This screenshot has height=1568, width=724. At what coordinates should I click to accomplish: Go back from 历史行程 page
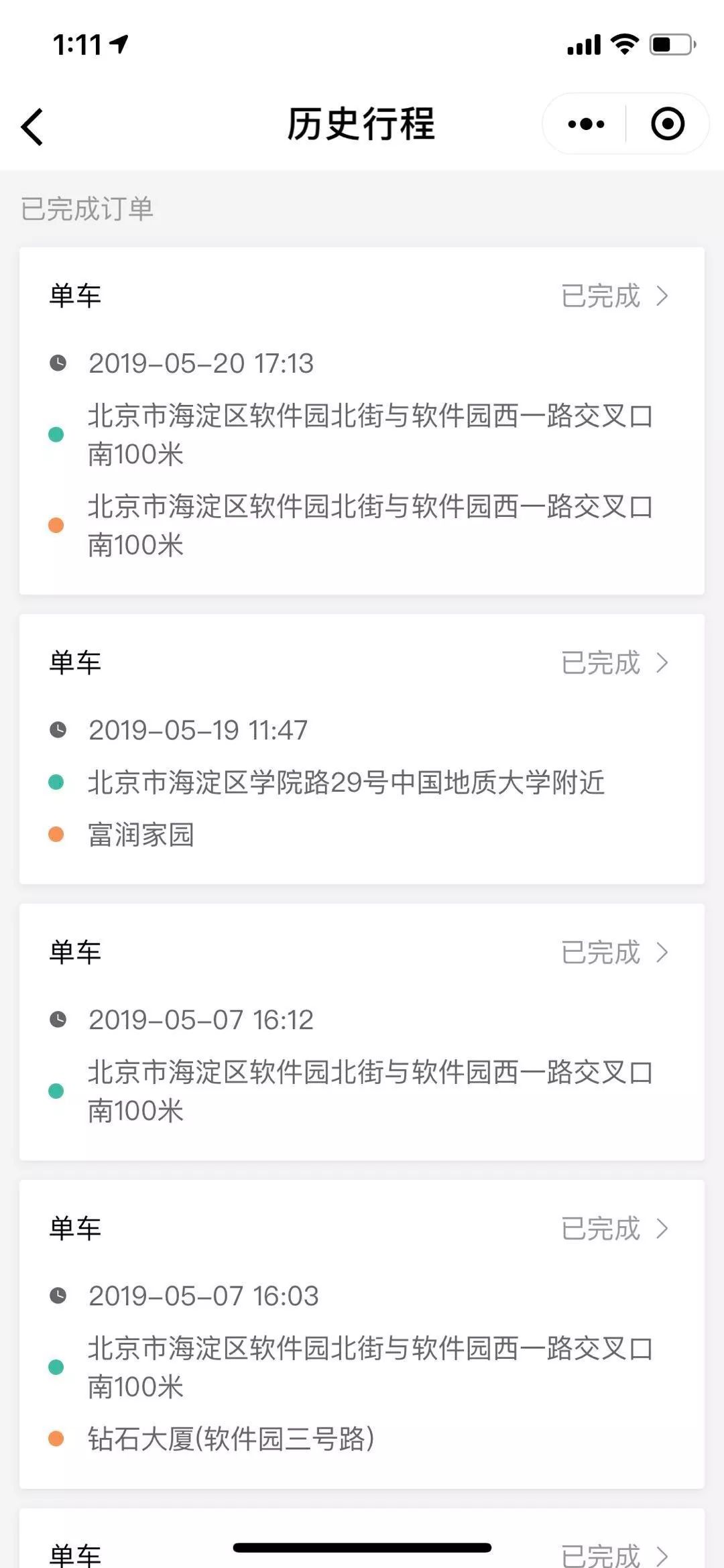pos(32,127)
